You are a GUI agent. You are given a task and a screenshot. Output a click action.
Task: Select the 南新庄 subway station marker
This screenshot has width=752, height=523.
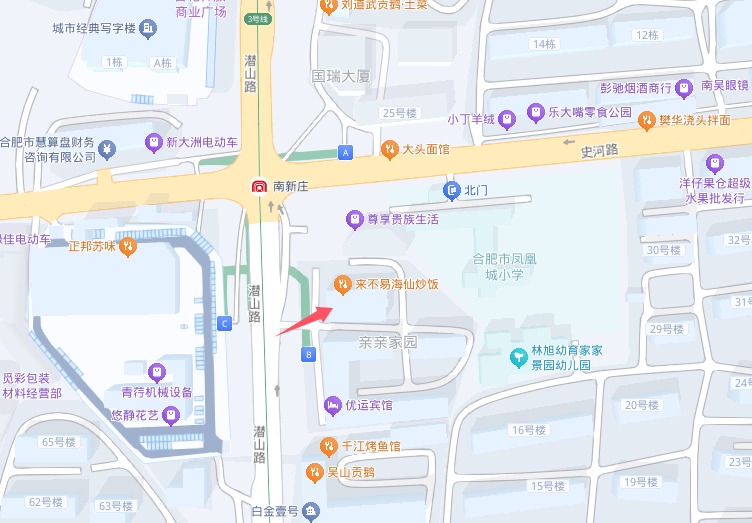[x=258, y=186]
